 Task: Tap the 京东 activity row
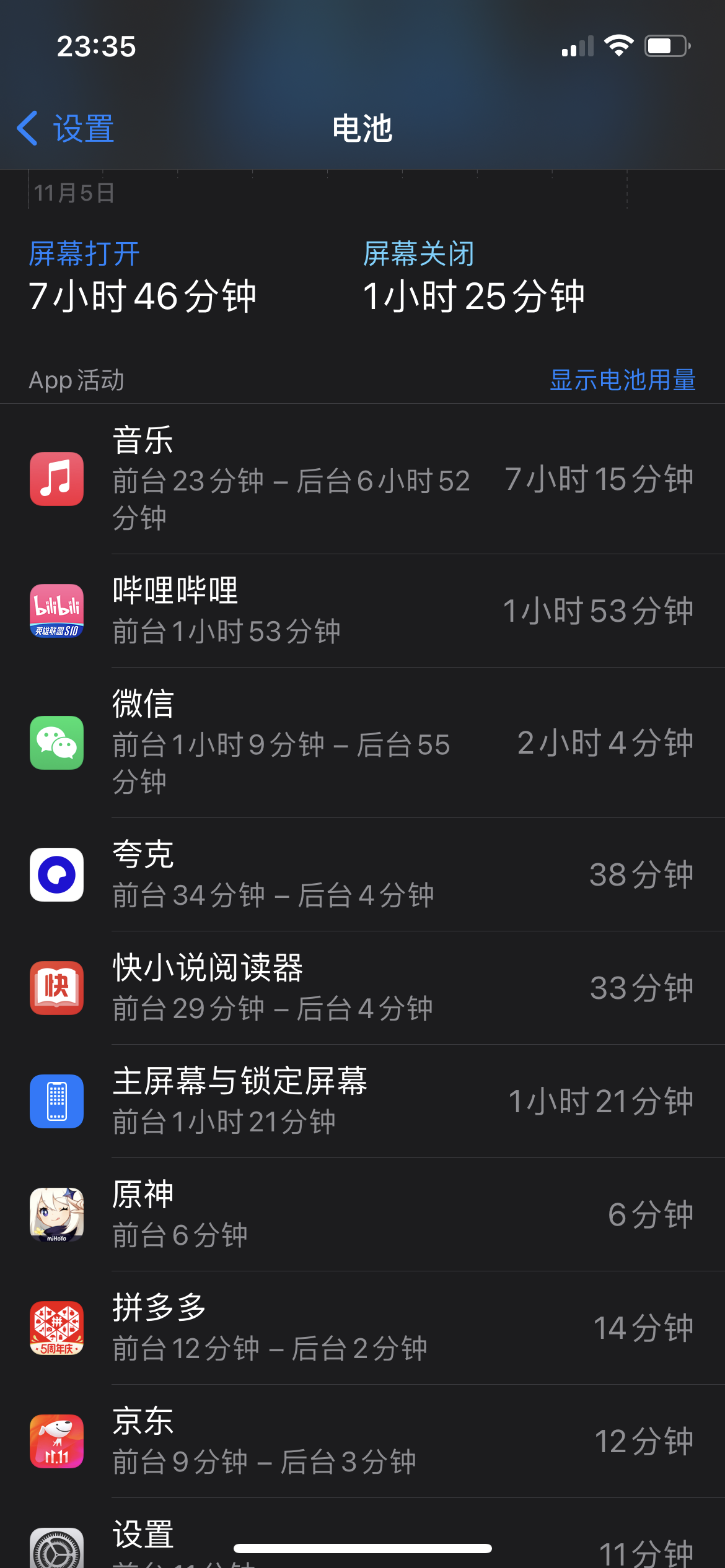pyautogui.click(x=362, y=1441)
